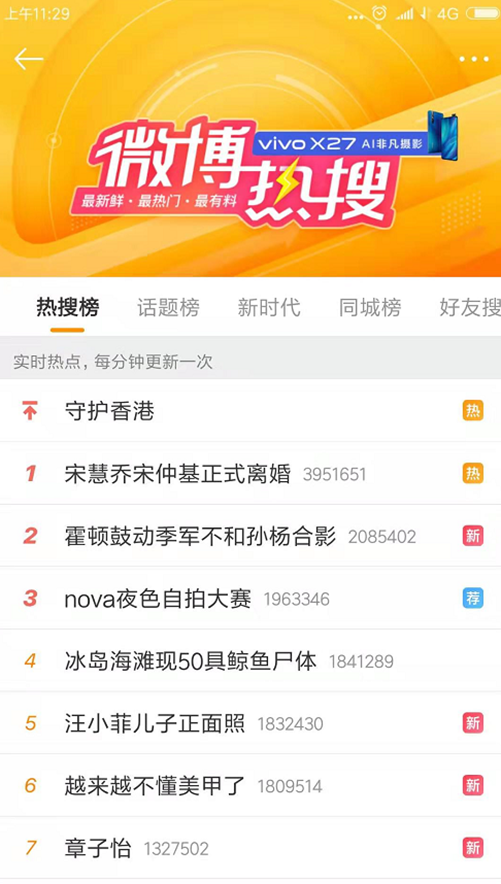
Task: Switch to the 新时代 tab
Action: point(269,308)
